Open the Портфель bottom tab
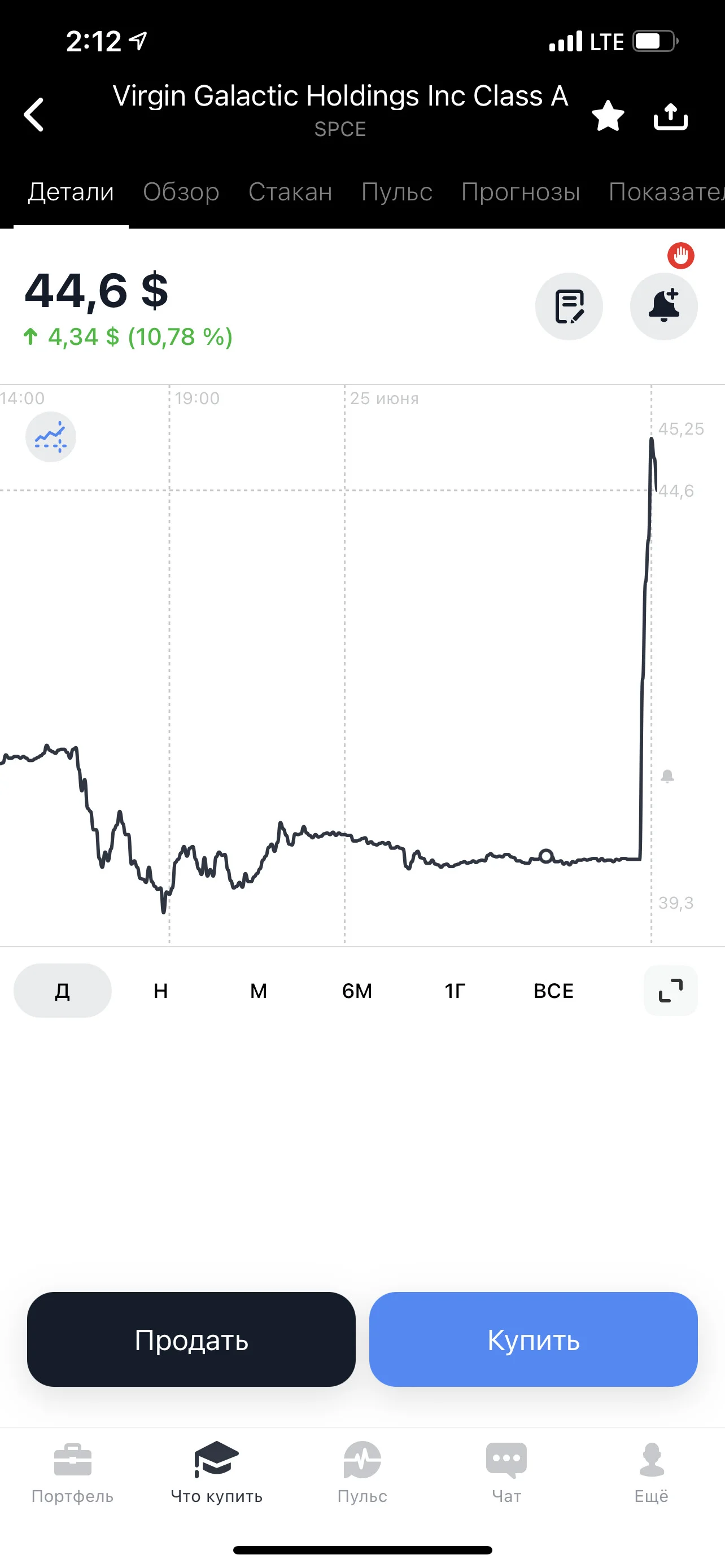The width and height of the screenshot is (725, 1568). tap(72, 1472)
